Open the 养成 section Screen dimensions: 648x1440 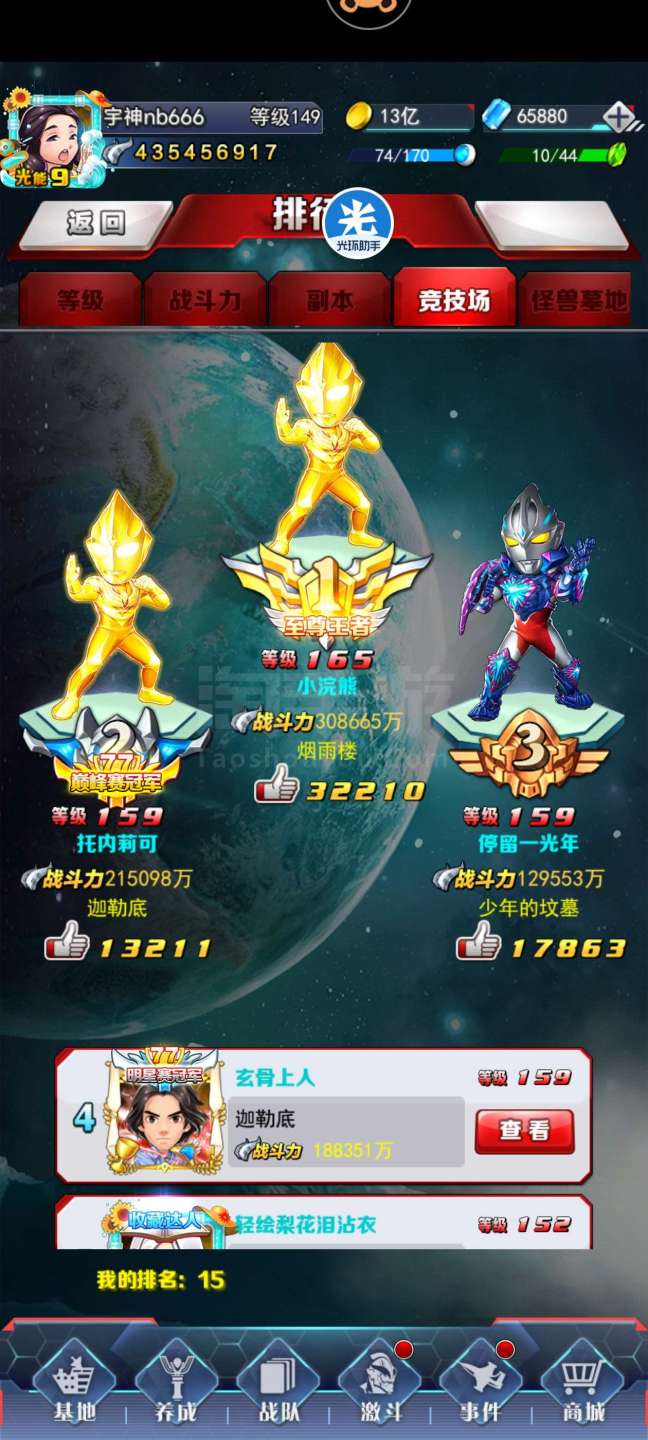click(176, 1386)
